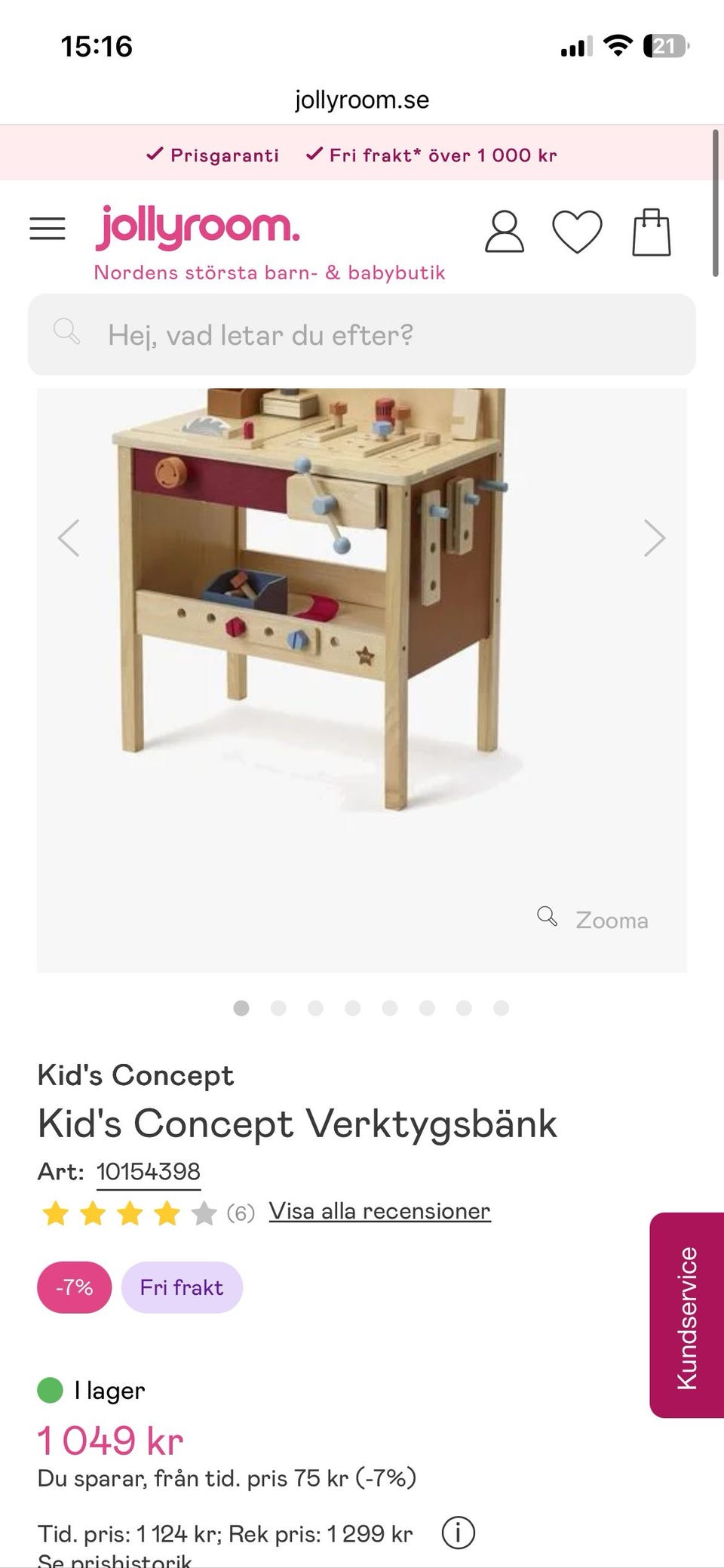
Task: Toggle the Fri frakt badge
Action: [181, 1287]
